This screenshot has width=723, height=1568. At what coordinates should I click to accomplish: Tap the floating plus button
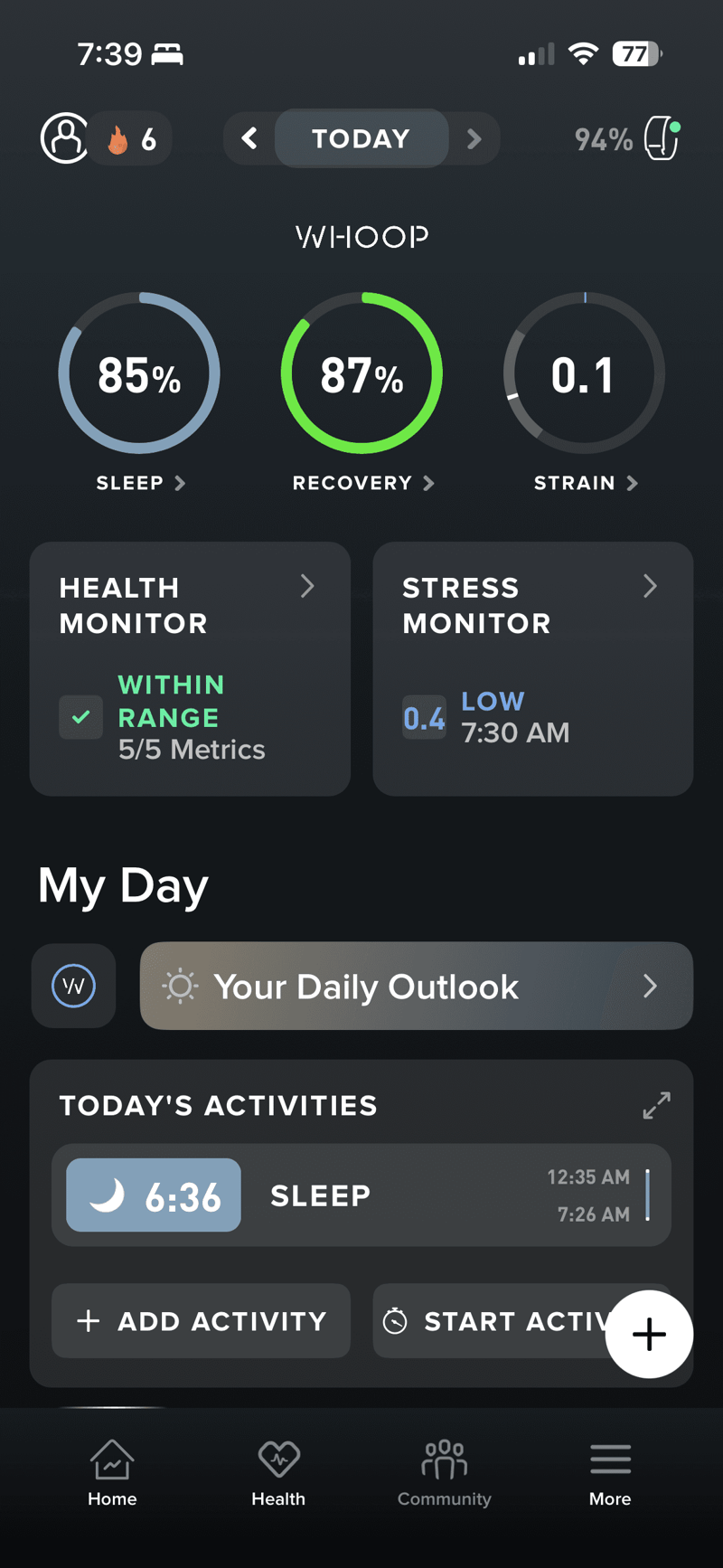click(649, 1335)
